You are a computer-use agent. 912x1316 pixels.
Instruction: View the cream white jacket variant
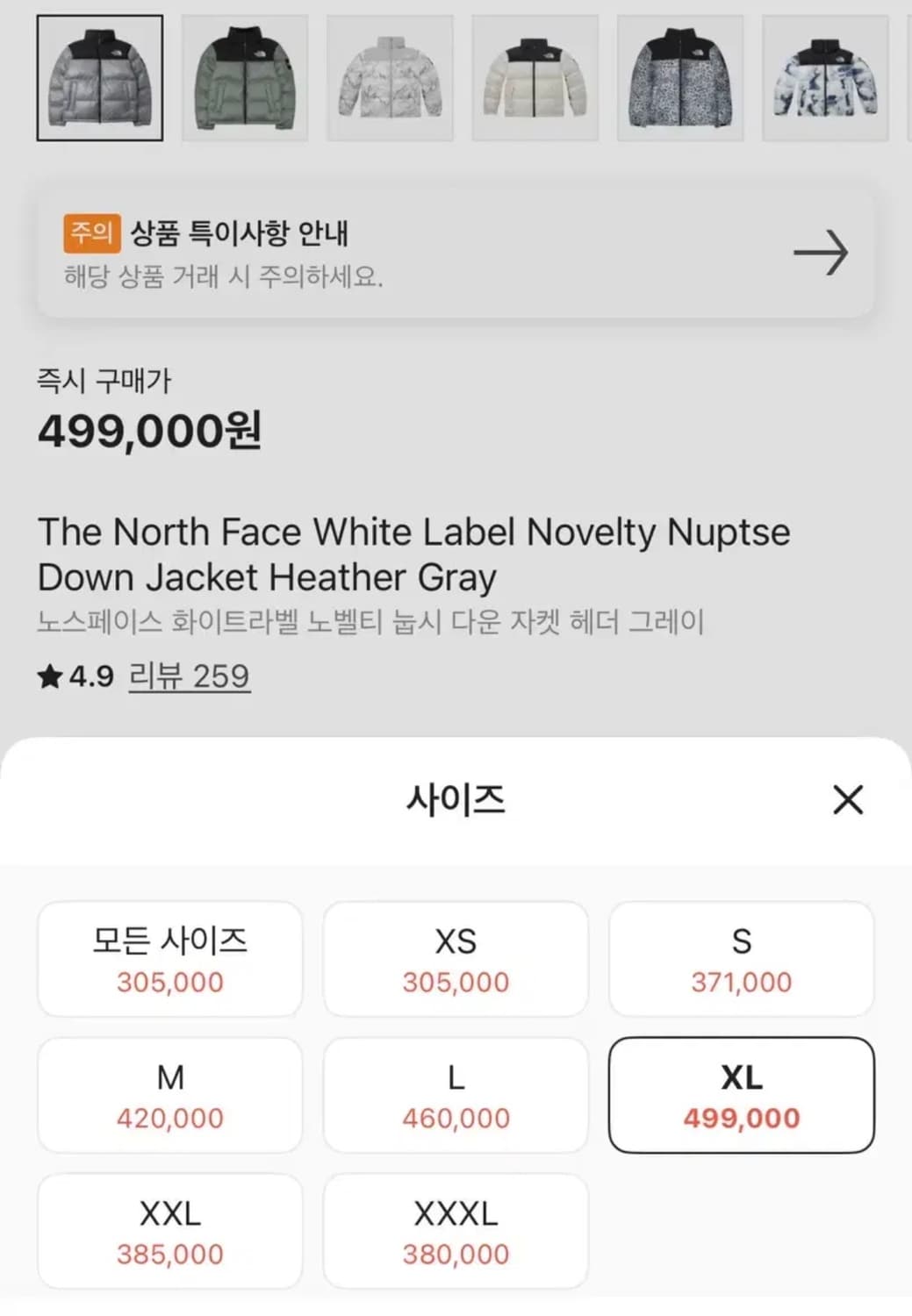[534, 76]
